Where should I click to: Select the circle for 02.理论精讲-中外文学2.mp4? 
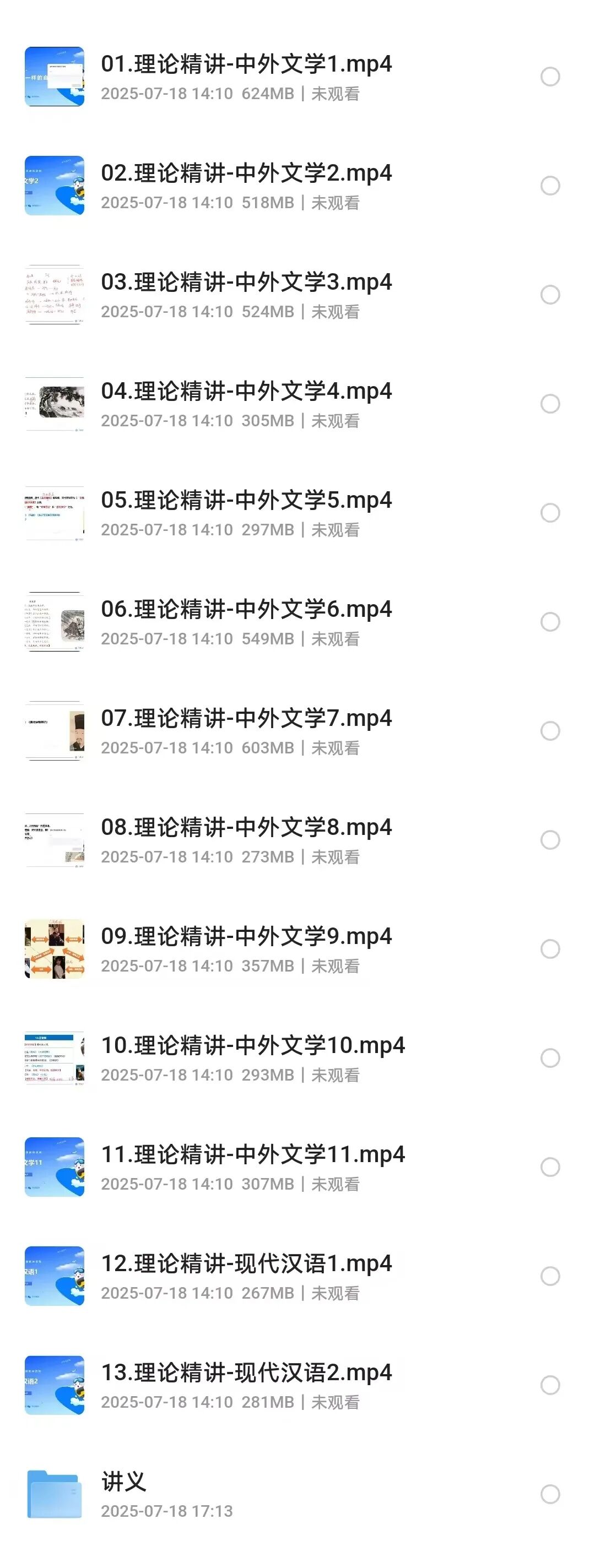click(550, 186)
